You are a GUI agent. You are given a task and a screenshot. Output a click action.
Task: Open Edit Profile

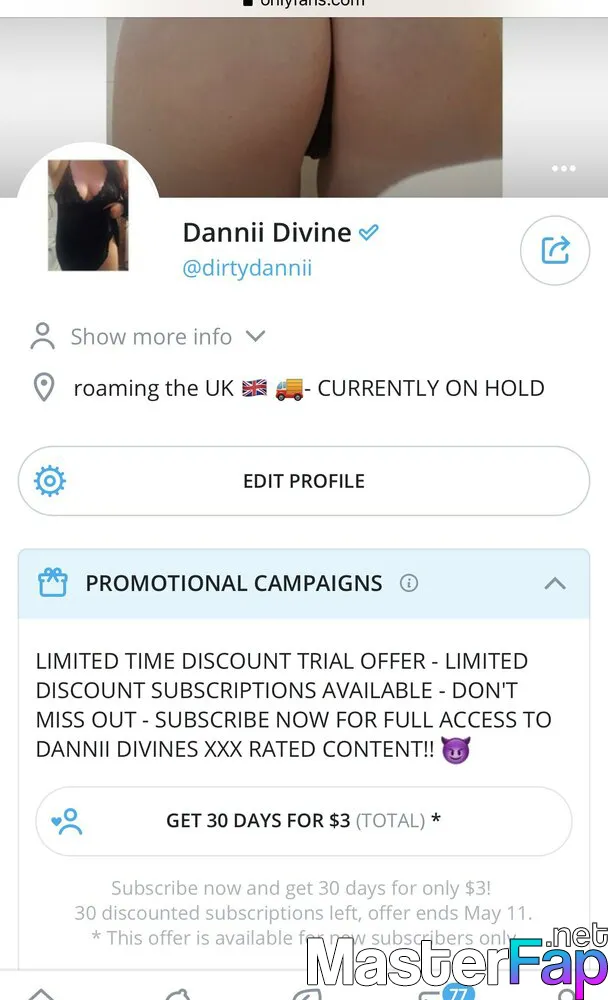point(304,481)
